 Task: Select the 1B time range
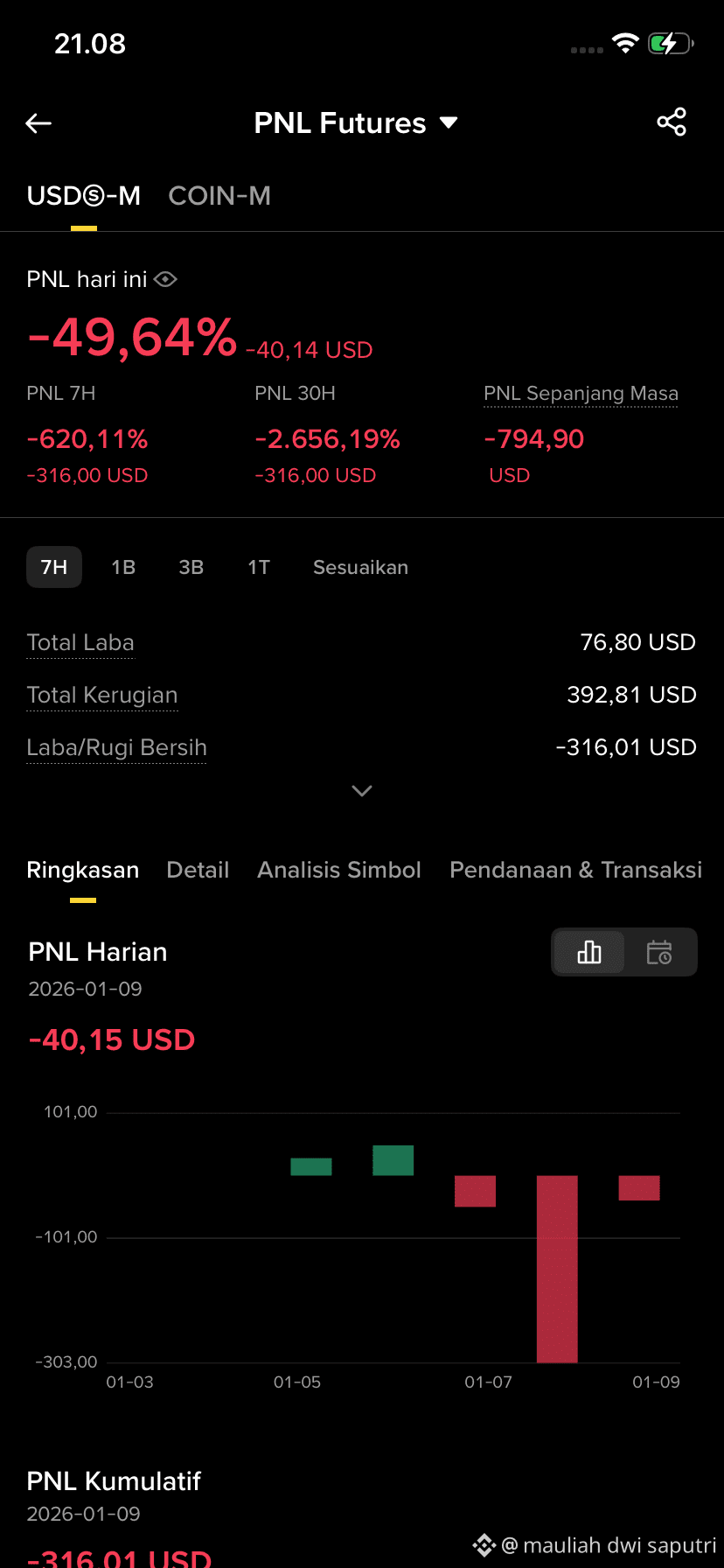click(123, 567)
